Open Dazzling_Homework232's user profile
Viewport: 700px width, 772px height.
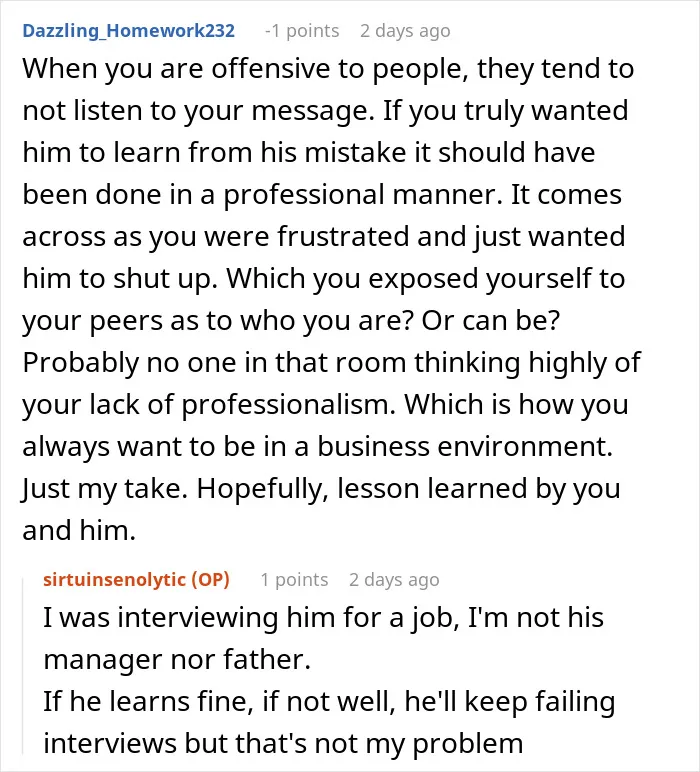coord(128,31)
